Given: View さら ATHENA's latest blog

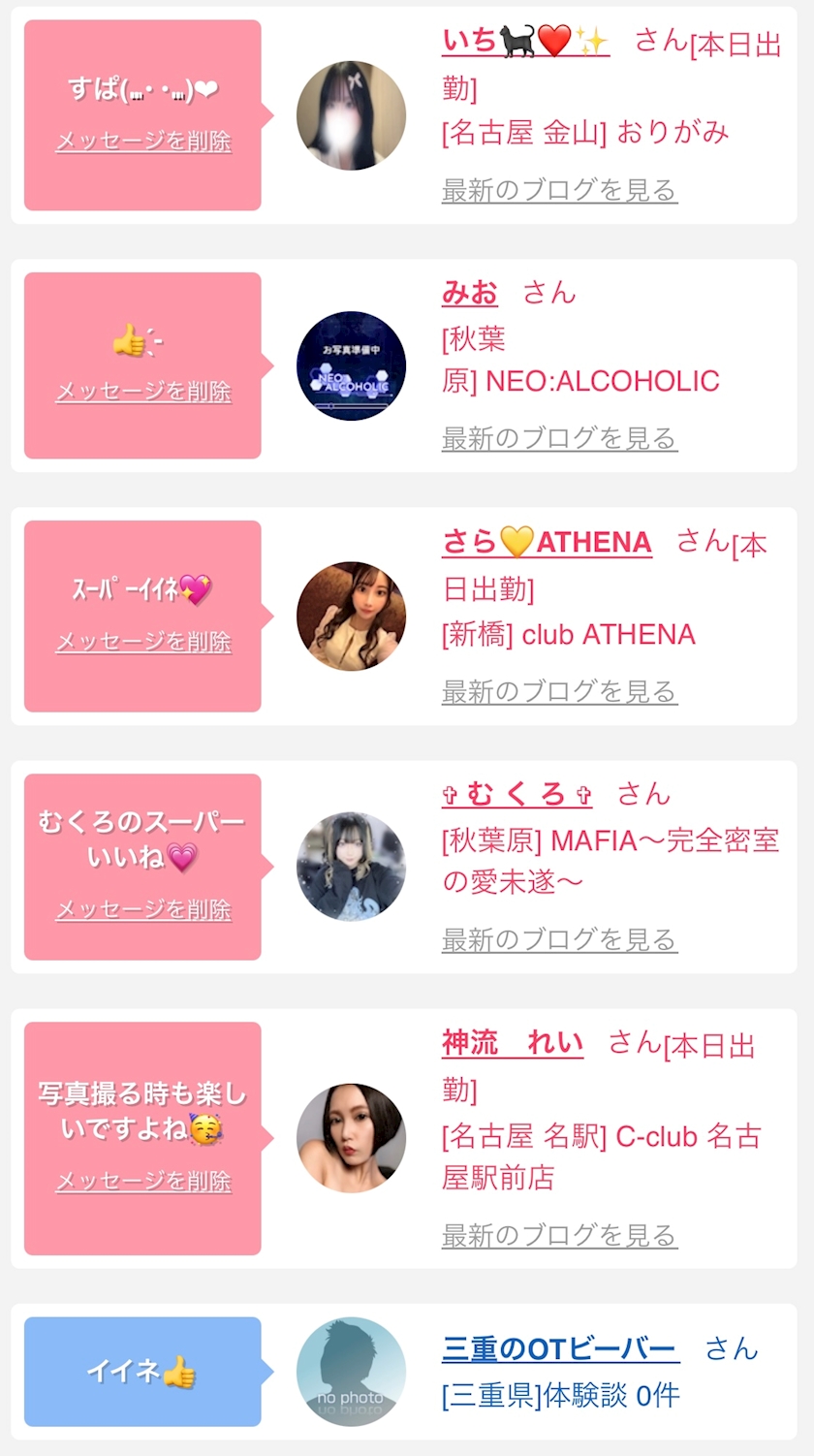Looking at the screenshot, I should coord(559,691).
